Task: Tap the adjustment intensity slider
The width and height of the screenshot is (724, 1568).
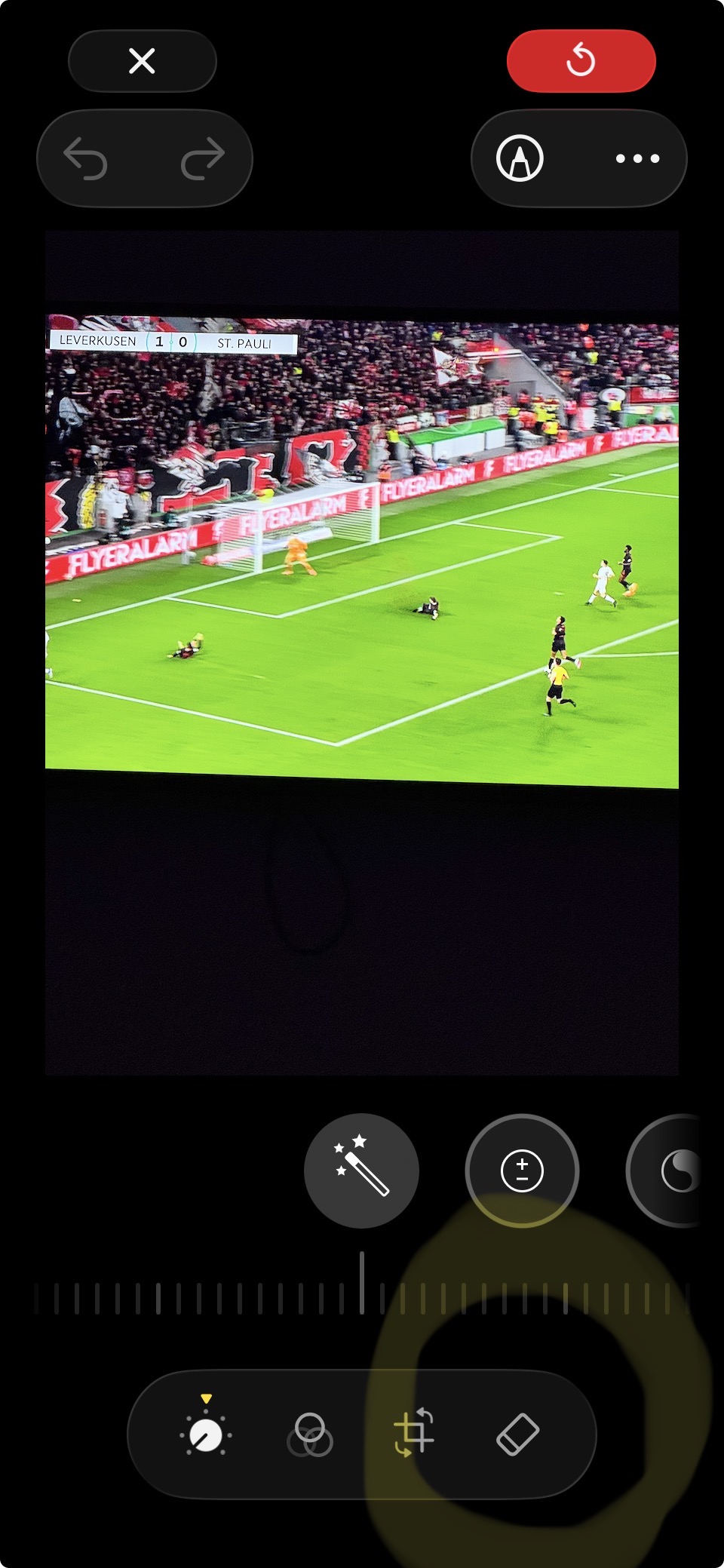Action: 362,1297
